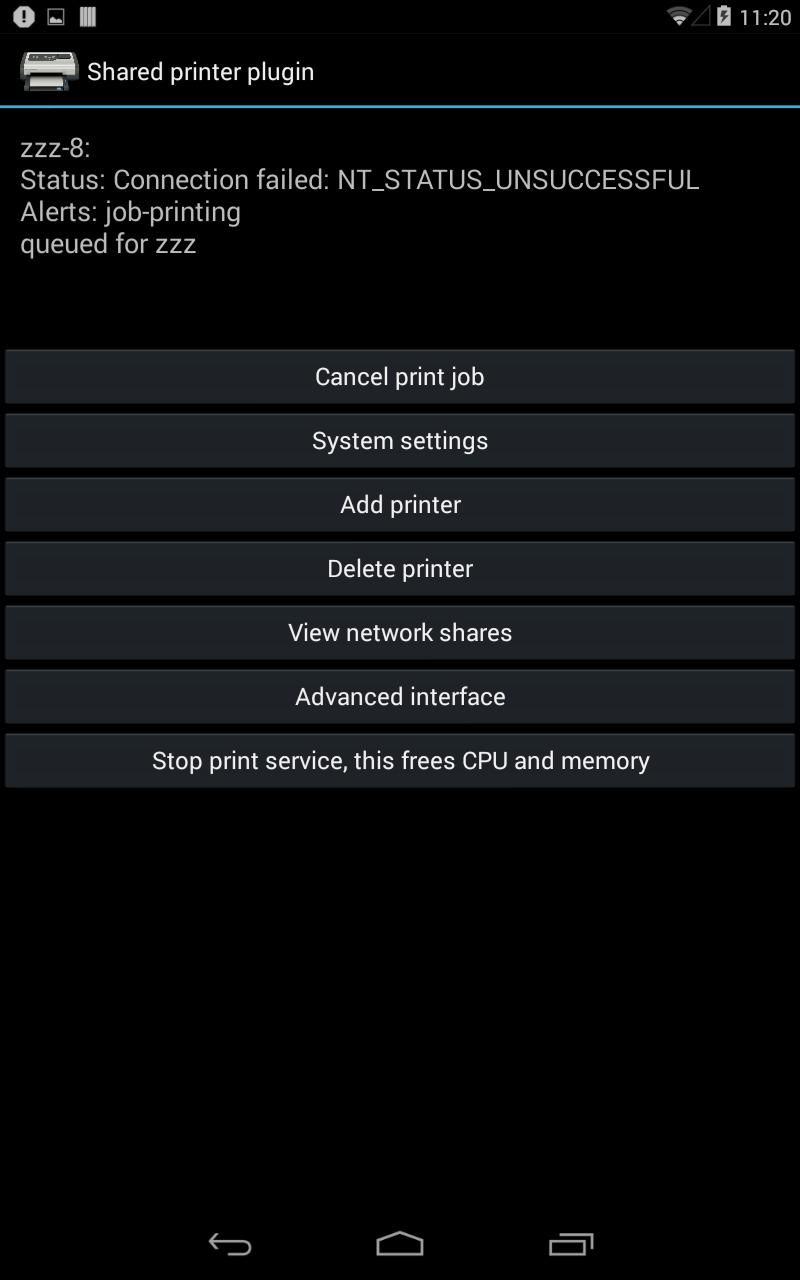Image resolution: width=800 pixels, height=1280 pixels.
Task: Return to the home screen
Action: point(400,1244)
